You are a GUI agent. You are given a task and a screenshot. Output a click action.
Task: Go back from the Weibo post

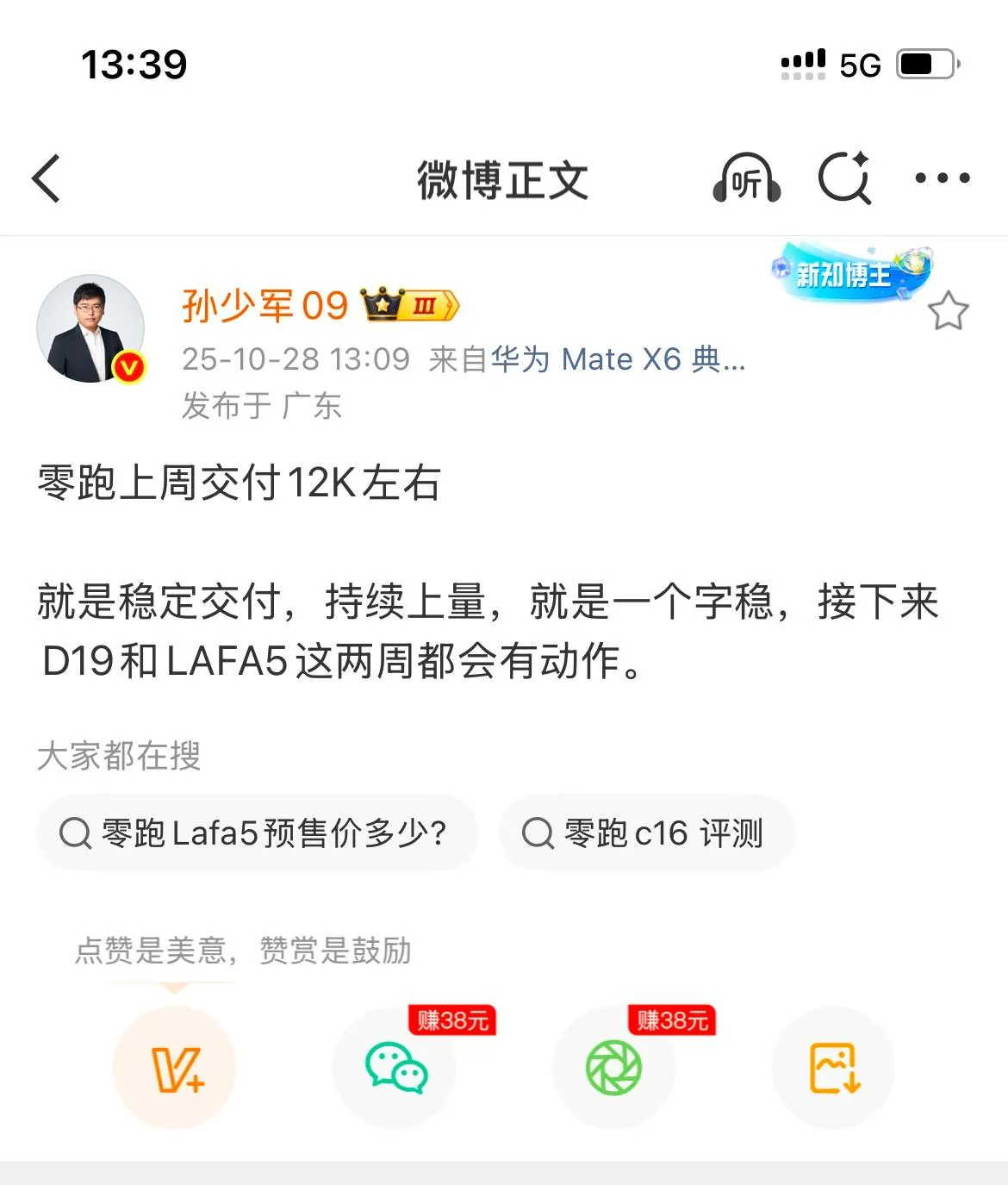point(47,179)
